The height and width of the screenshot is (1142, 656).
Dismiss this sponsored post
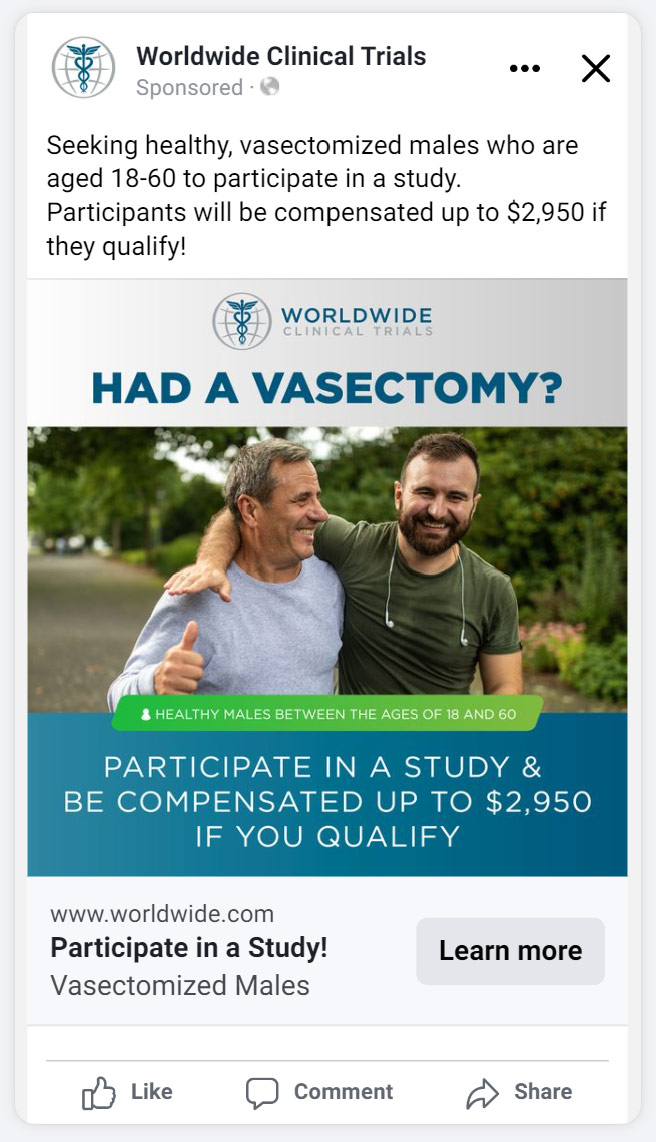(596, 69)
